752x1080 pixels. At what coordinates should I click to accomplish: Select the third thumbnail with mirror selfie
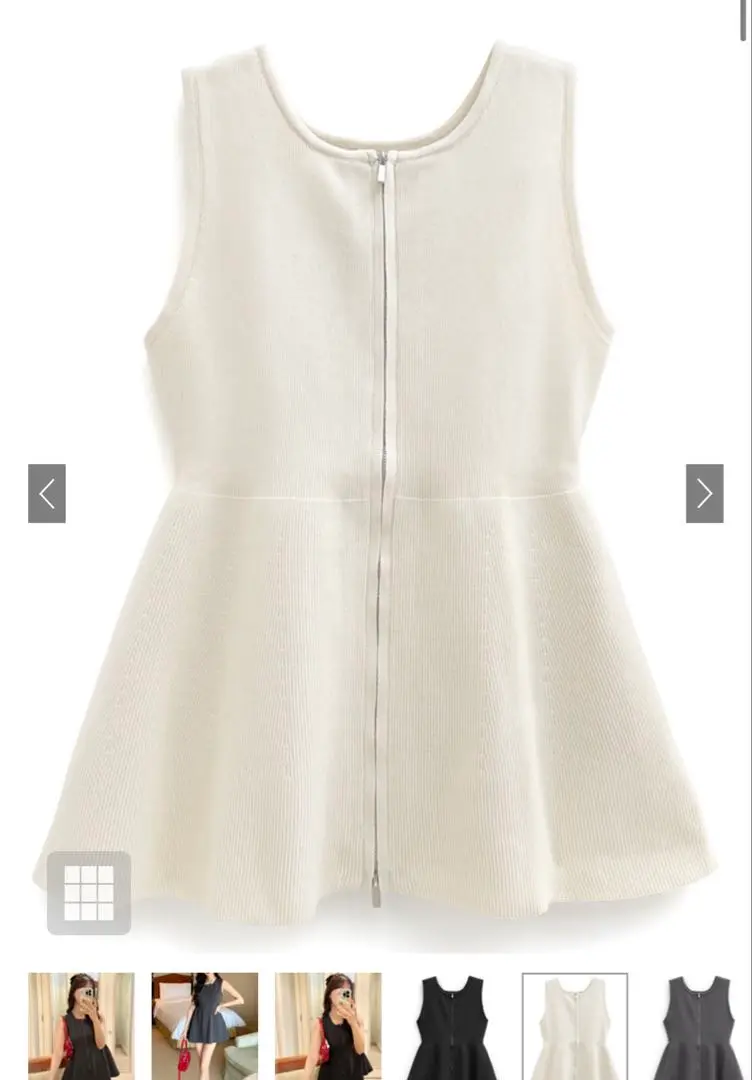pyautogui.click(x=328, y=1026)
